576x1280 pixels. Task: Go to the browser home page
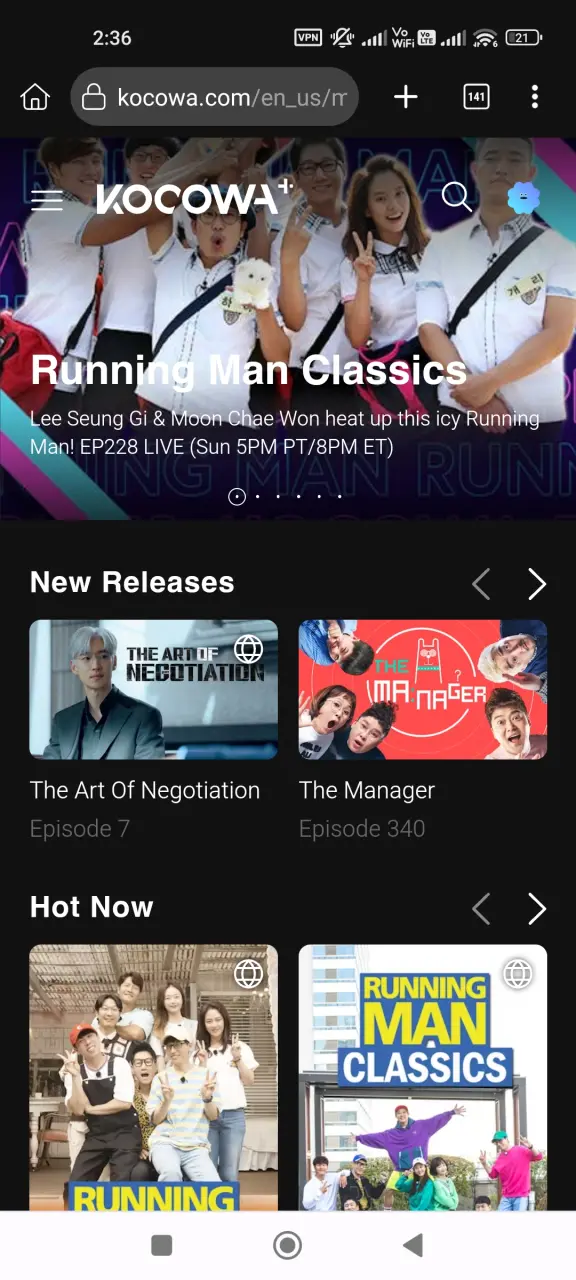point(35,97)
